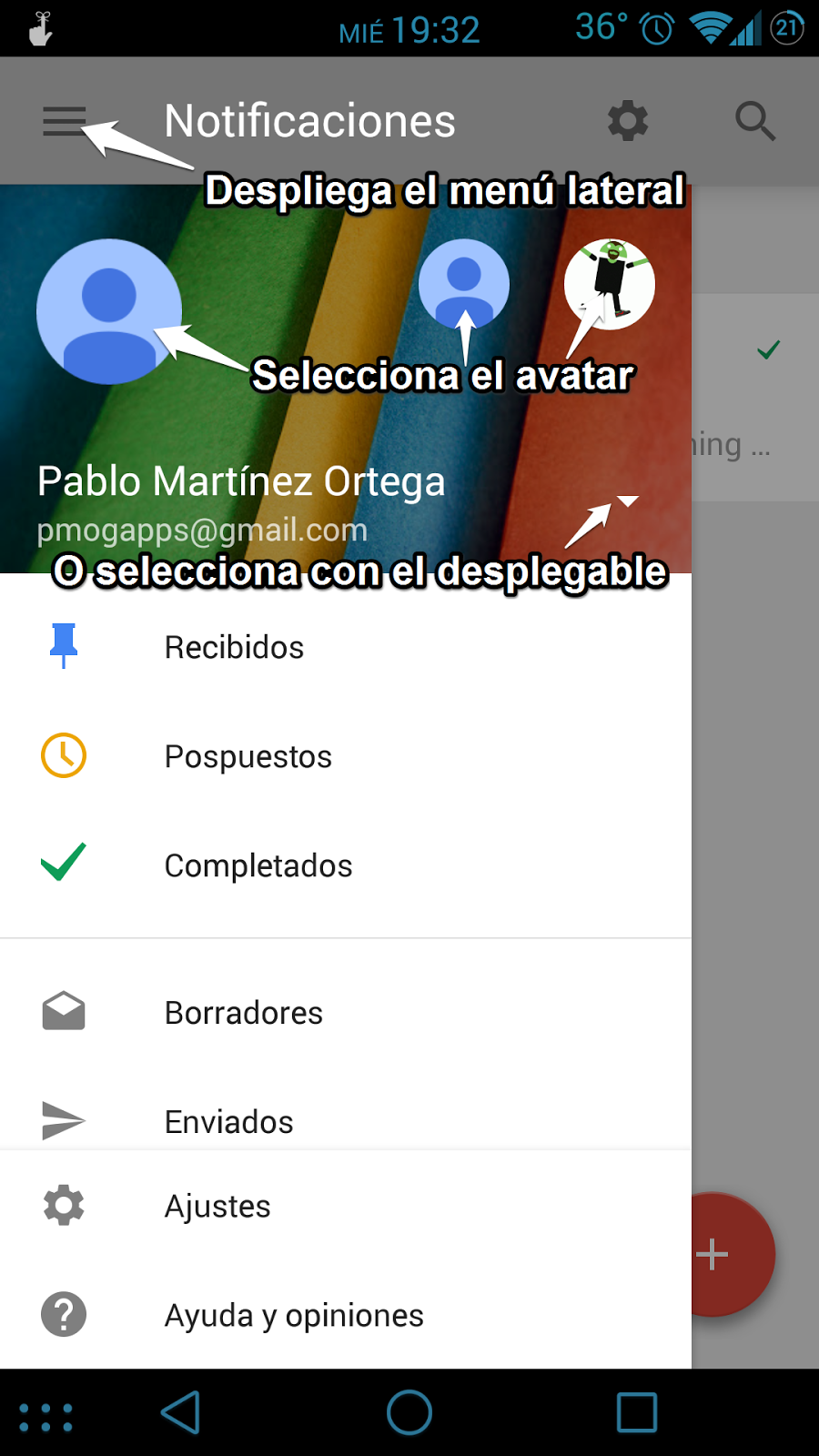Open the side menu hamburger button
The height and width of the screenshot is (1456, 819).
click(x=64, y=121)
